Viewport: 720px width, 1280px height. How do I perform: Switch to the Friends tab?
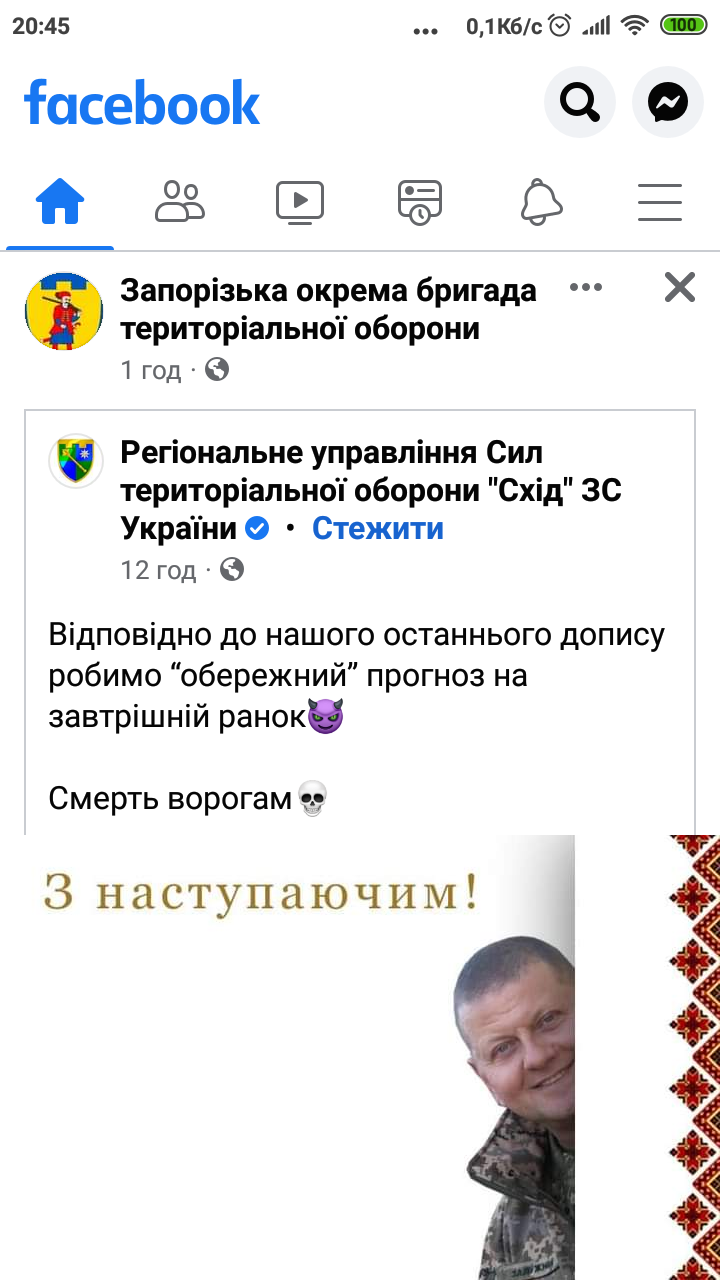[180, 202]
